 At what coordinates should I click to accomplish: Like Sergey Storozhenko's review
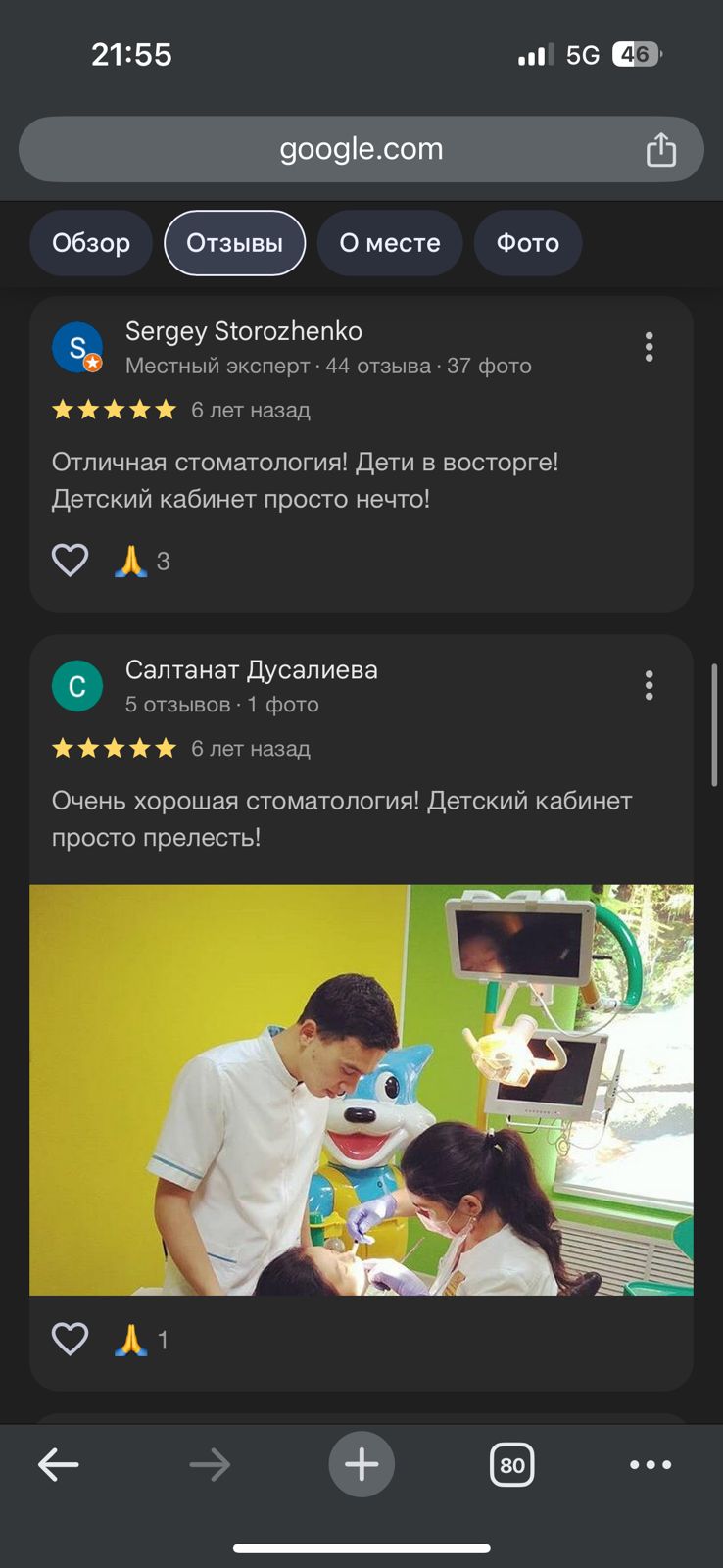click(71, 561)
